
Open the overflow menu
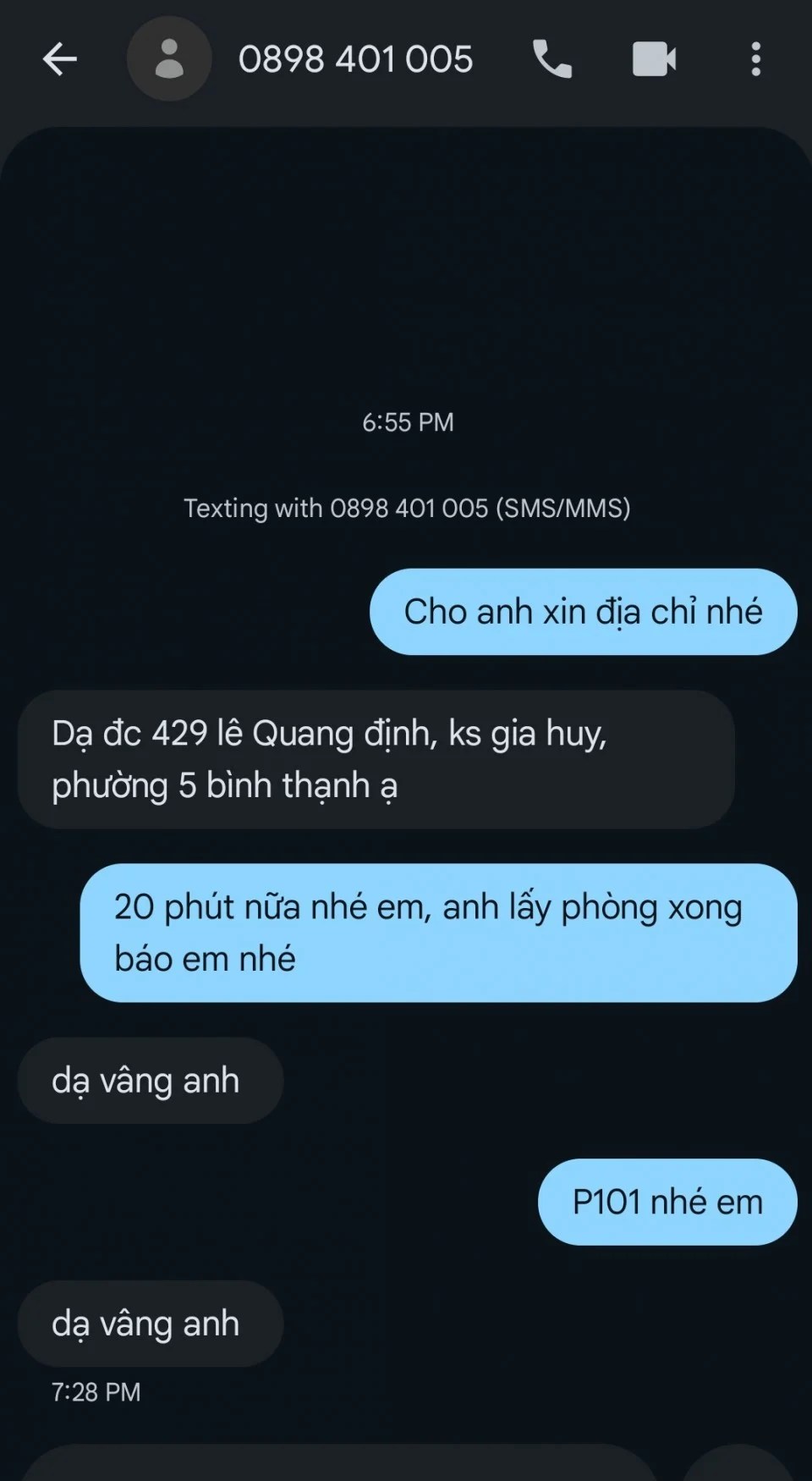pos(755,59)
